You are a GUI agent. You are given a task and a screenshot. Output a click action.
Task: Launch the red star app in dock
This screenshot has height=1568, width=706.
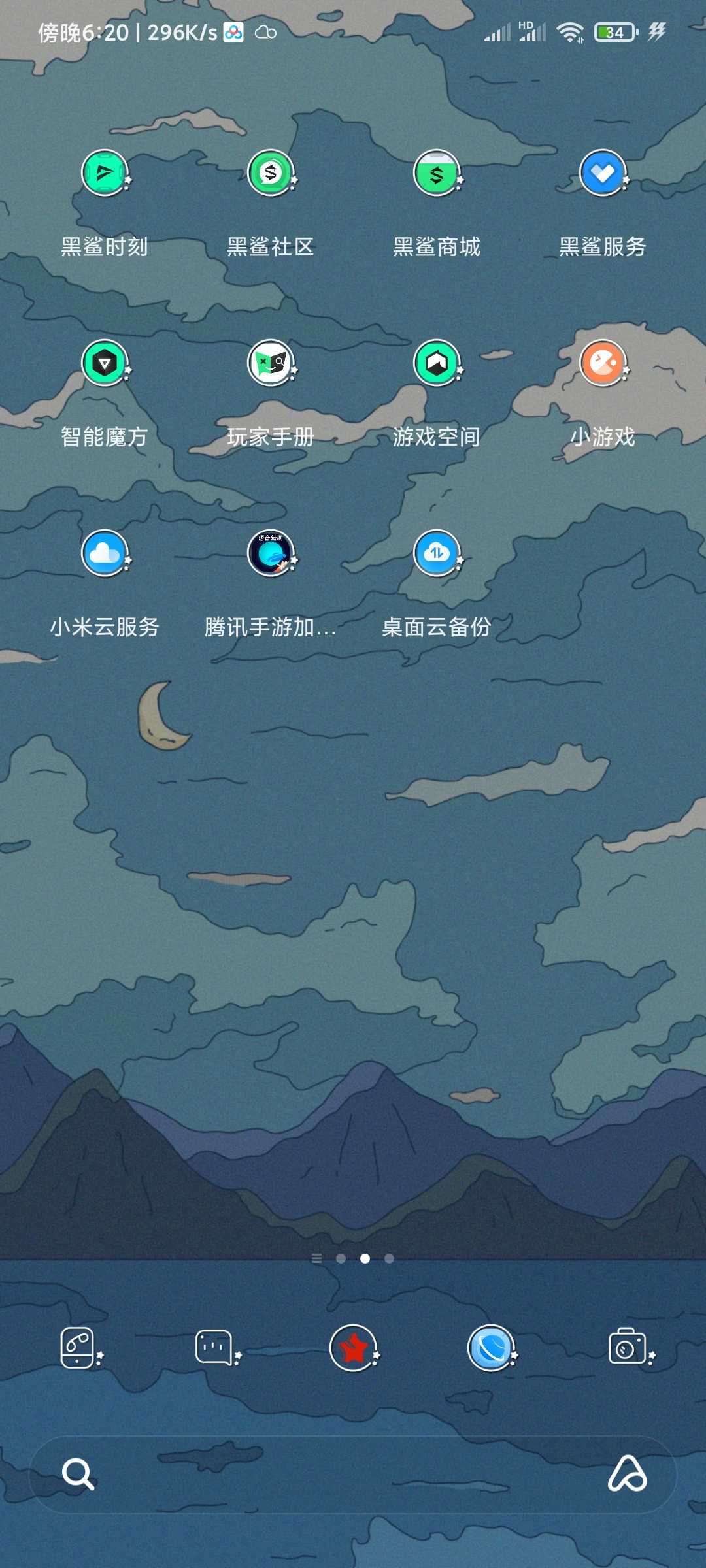click(x=354, y=1348)
